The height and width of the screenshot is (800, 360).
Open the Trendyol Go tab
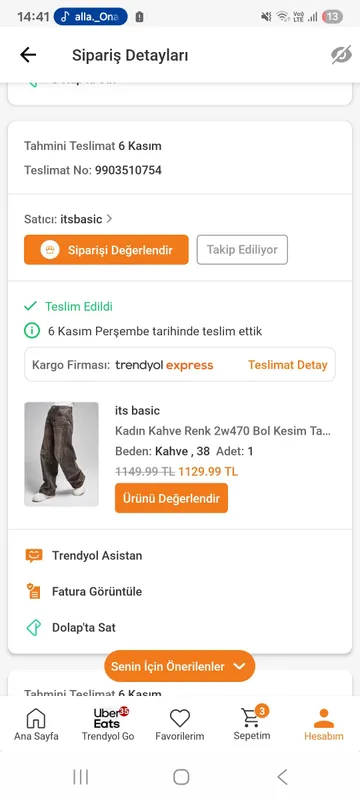[108, 724]
